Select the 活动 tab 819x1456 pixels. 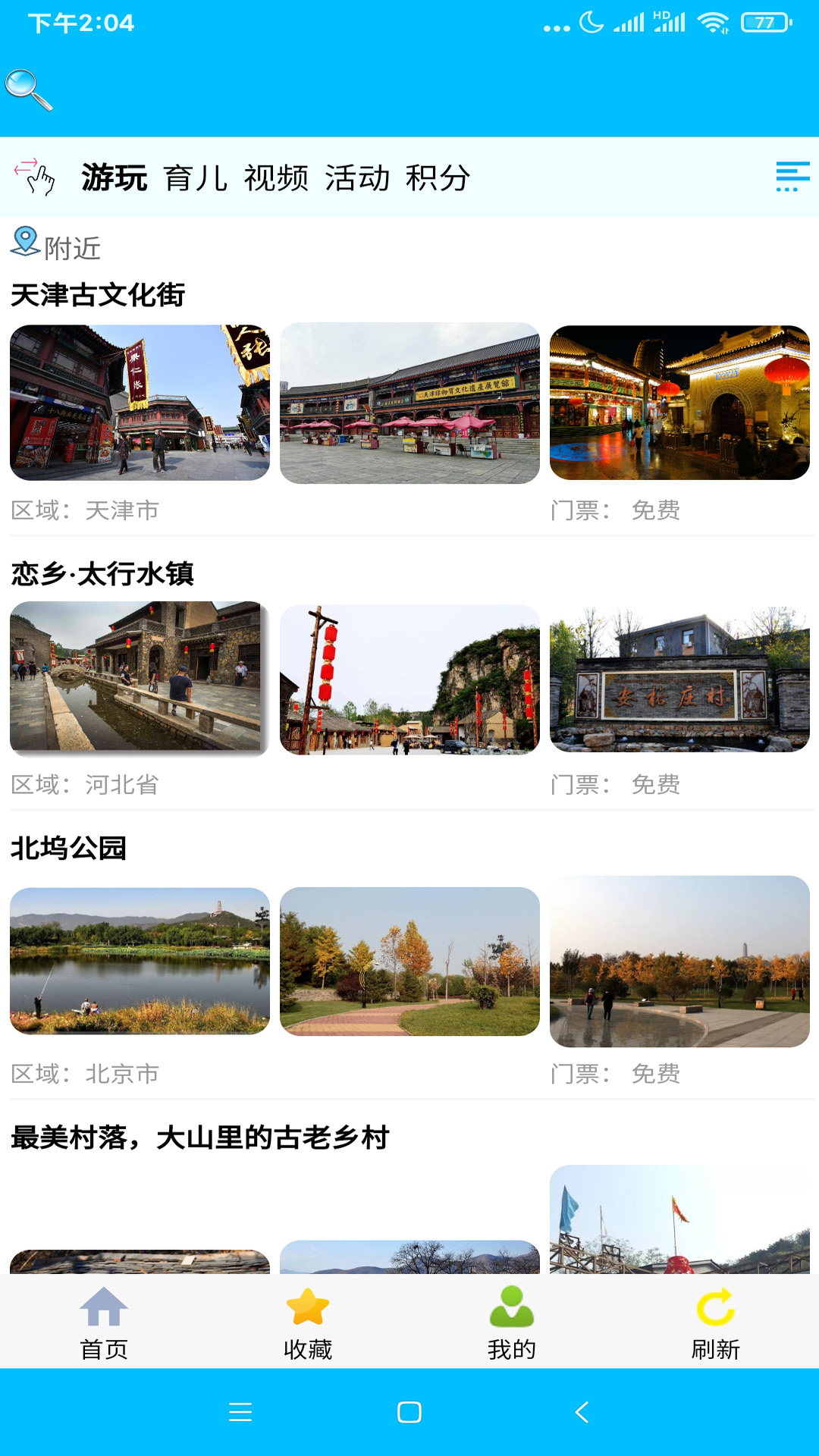point(357,178)
